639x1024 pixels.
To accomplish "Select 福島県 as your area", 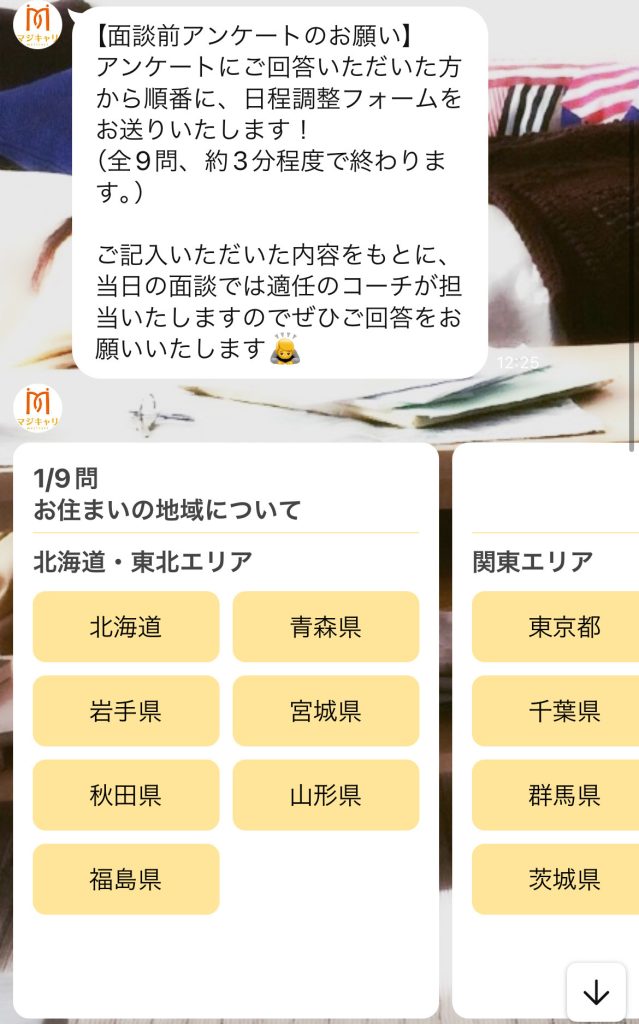I will pyautogui.click(x=126, y=879).
